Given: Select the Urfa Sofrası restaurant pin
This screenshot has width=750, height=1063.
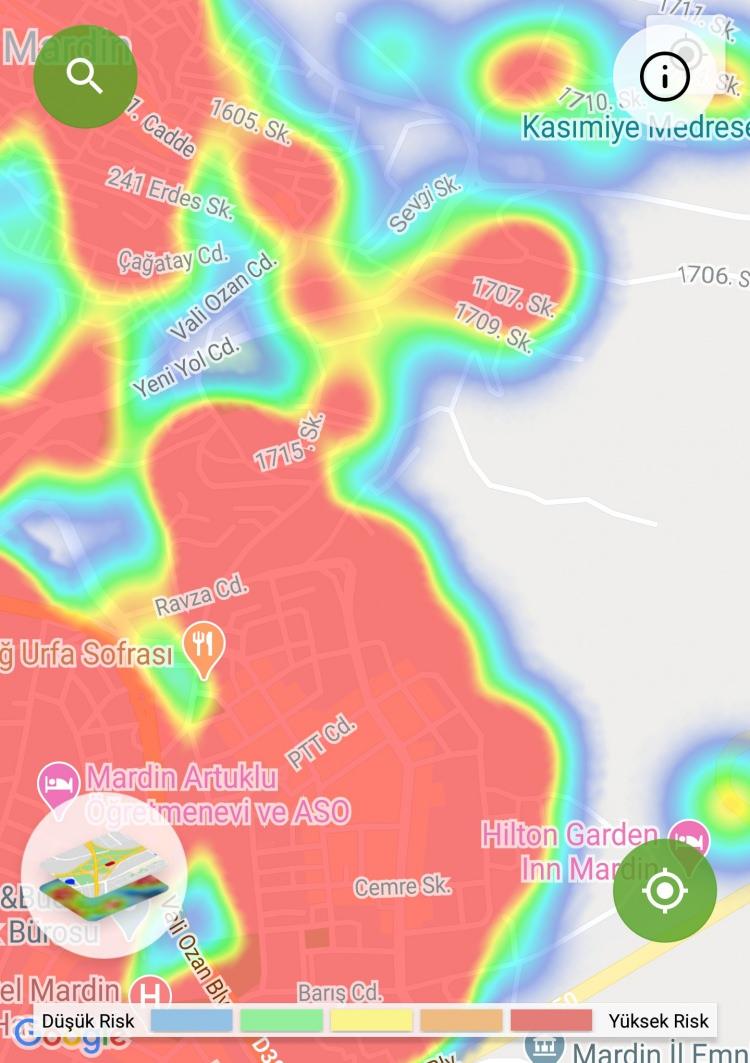Looking at the screenshot, I should tap(204, 645).
